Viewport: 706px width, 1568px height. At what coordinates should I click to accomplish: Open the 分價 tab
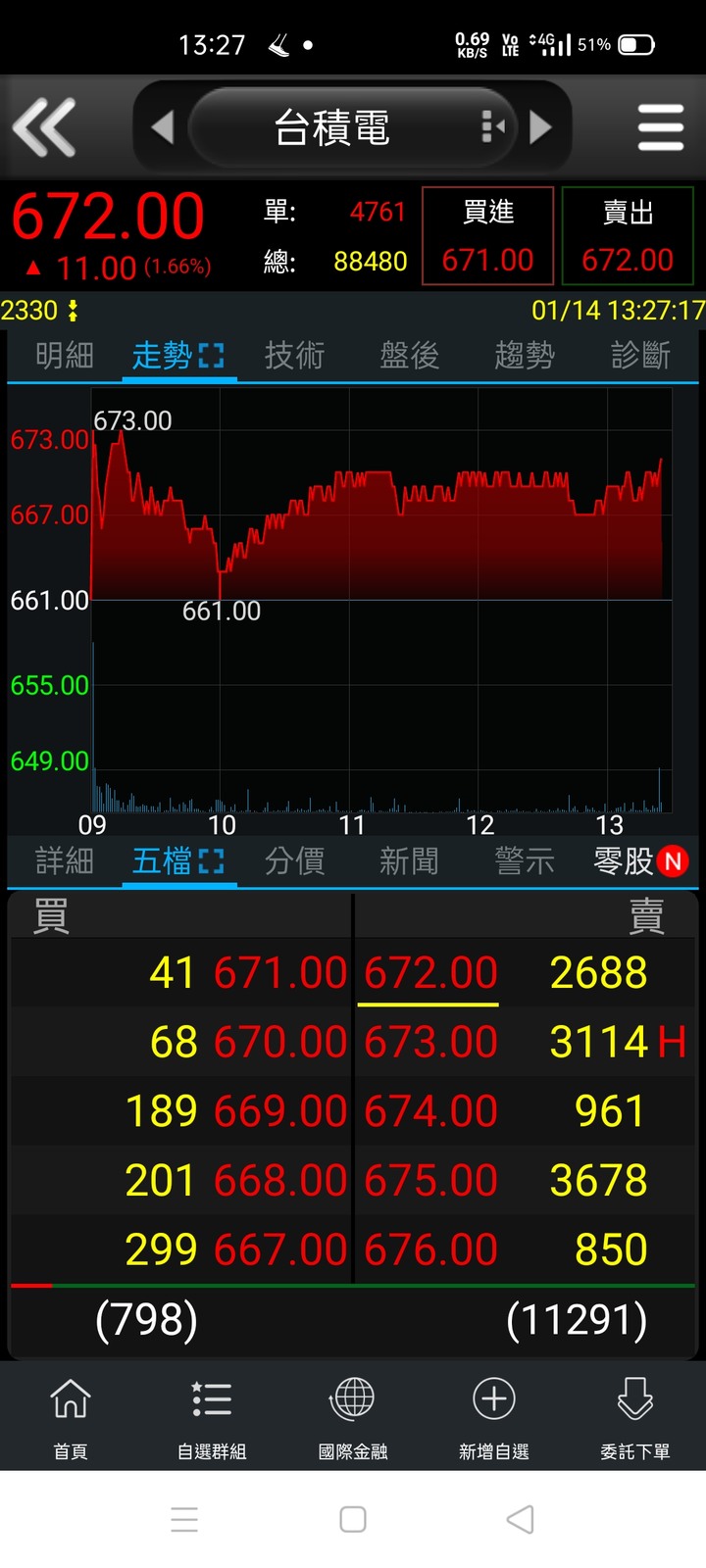[x=294, y=860]
